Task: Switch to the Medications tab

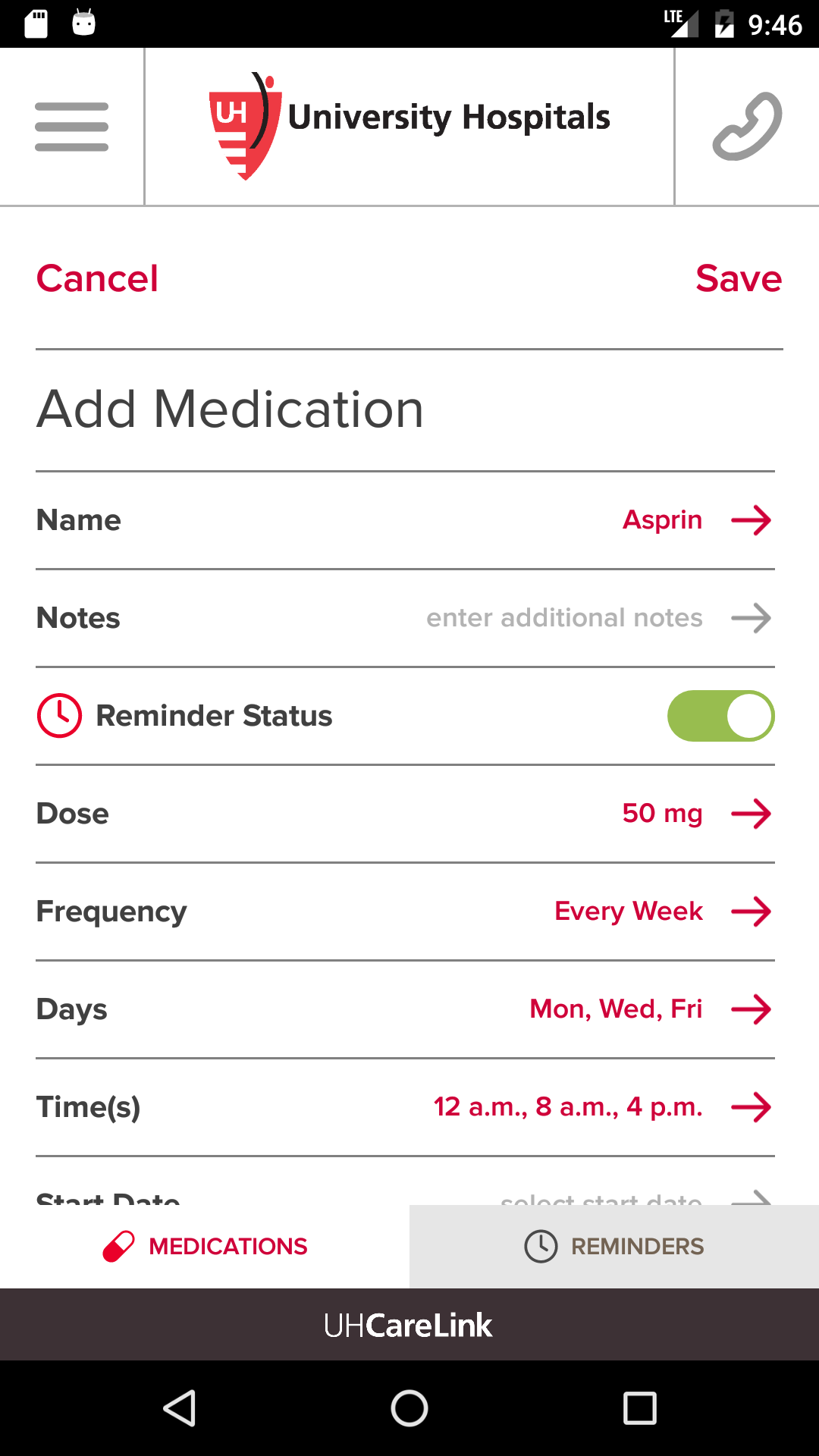Action: point(205,1247)
